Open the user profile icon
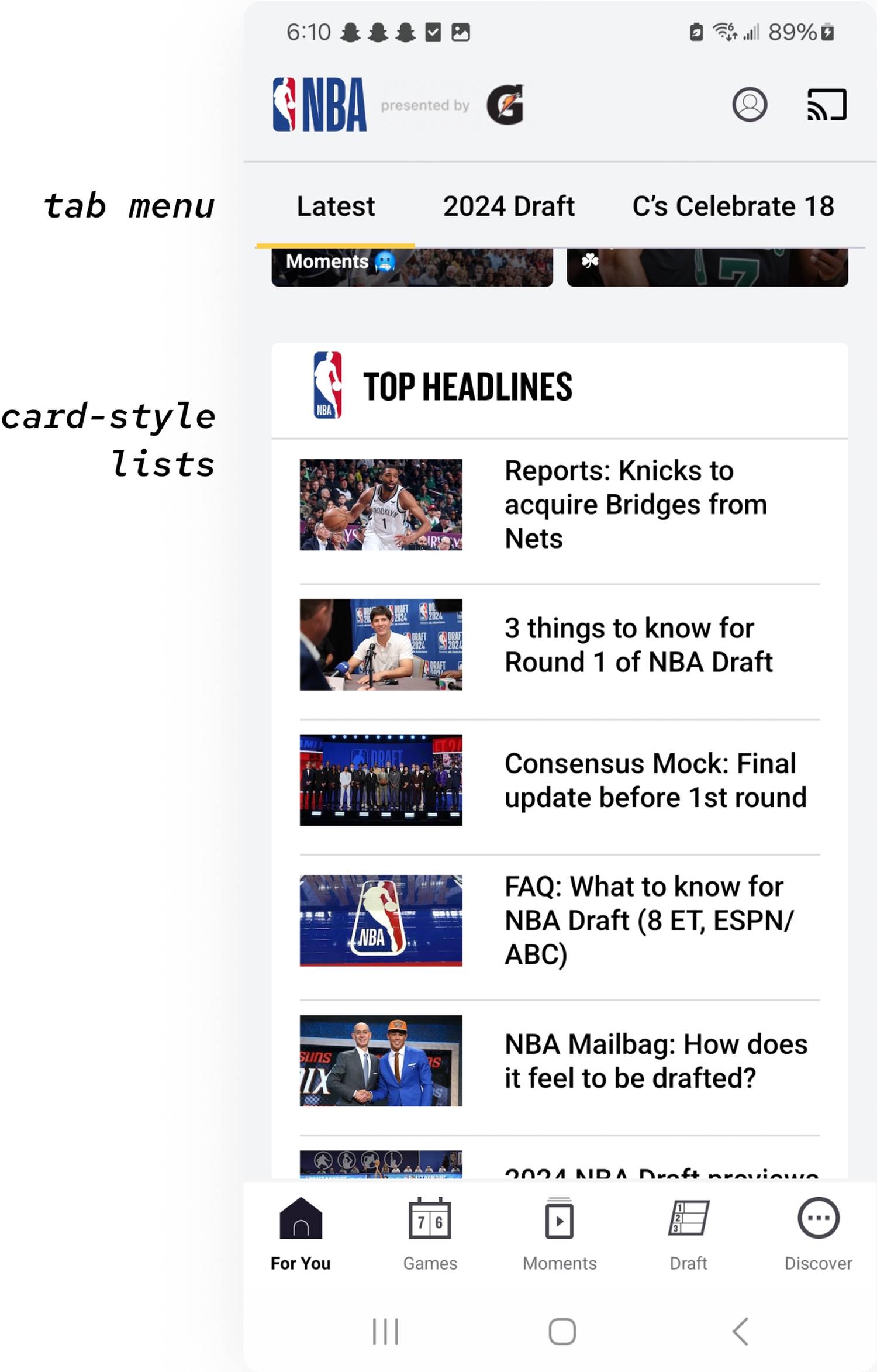Screen dimensions: 877x1372 click(x=749, y=105)
